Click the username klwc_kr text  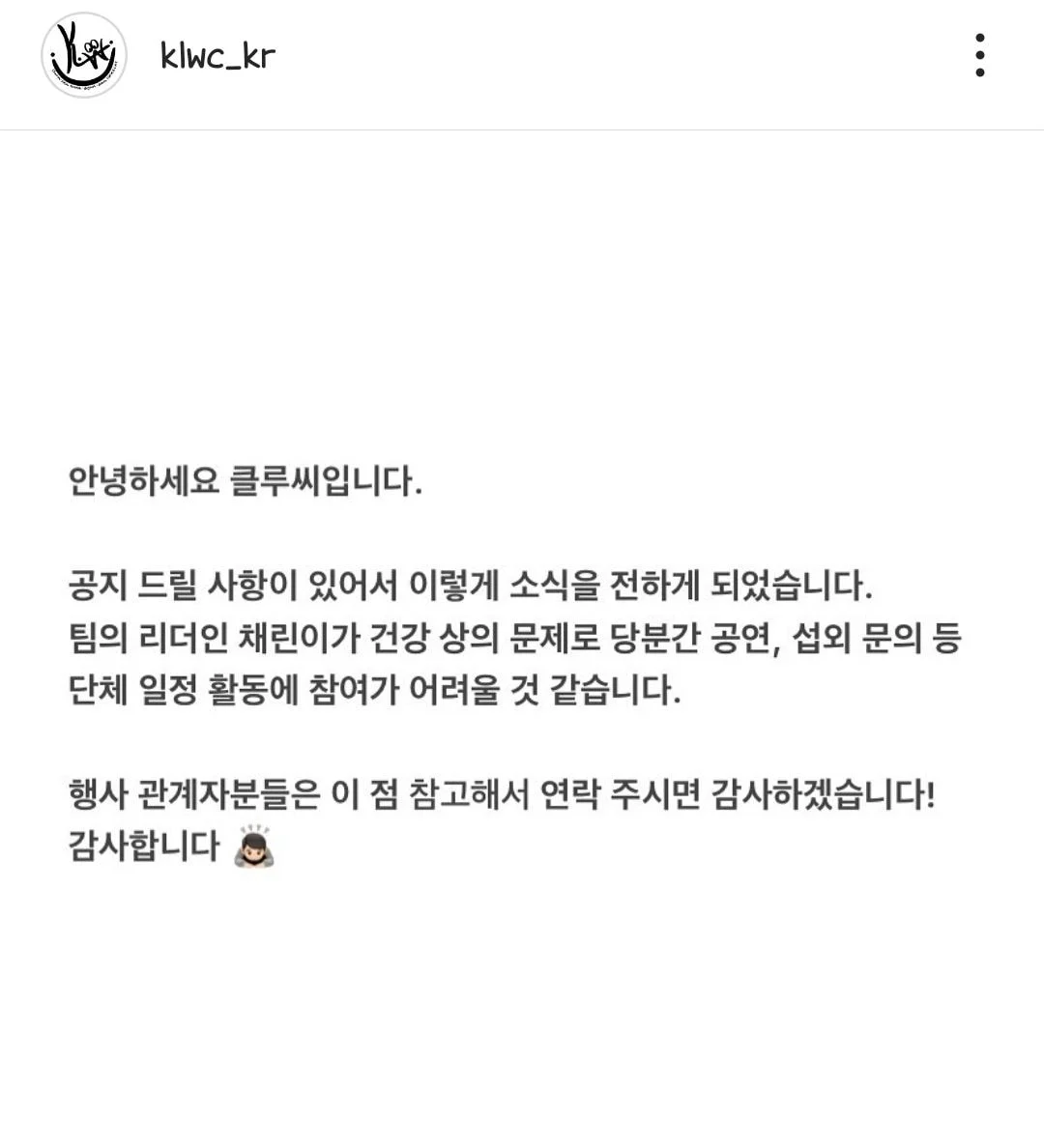(217, 56)
